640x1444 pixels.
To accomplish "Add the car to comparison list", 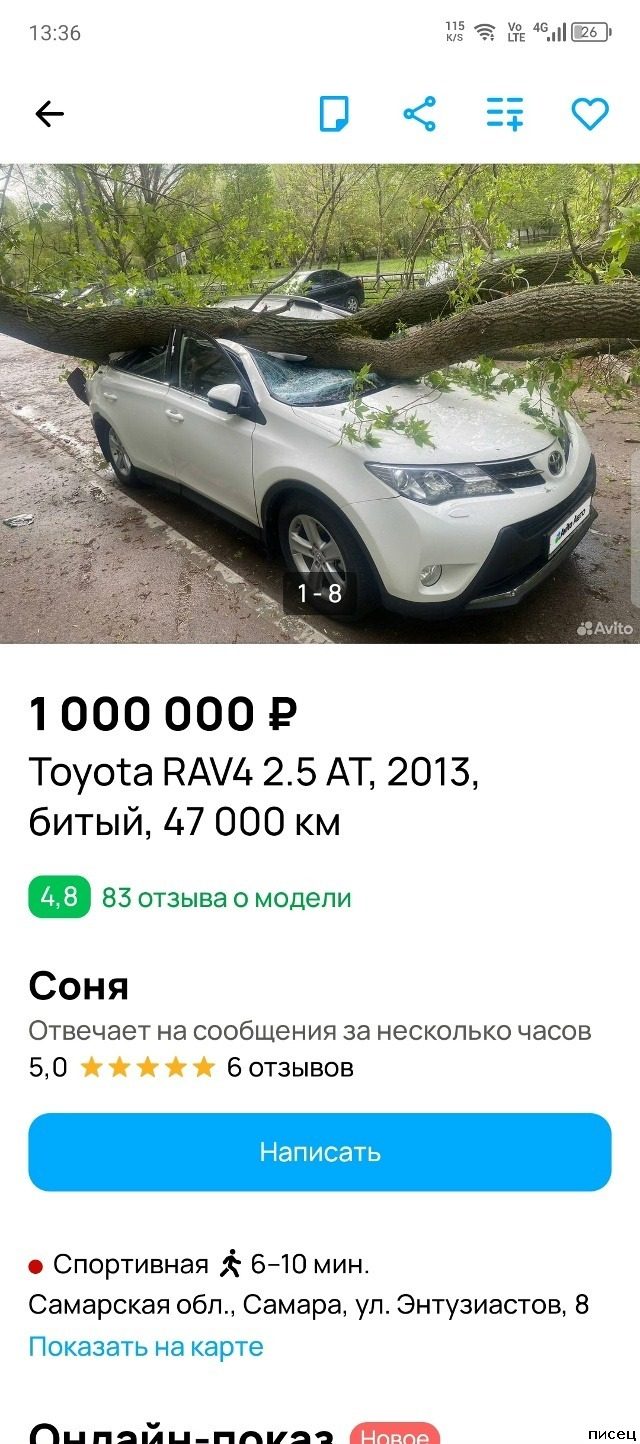I will point(505,114).
